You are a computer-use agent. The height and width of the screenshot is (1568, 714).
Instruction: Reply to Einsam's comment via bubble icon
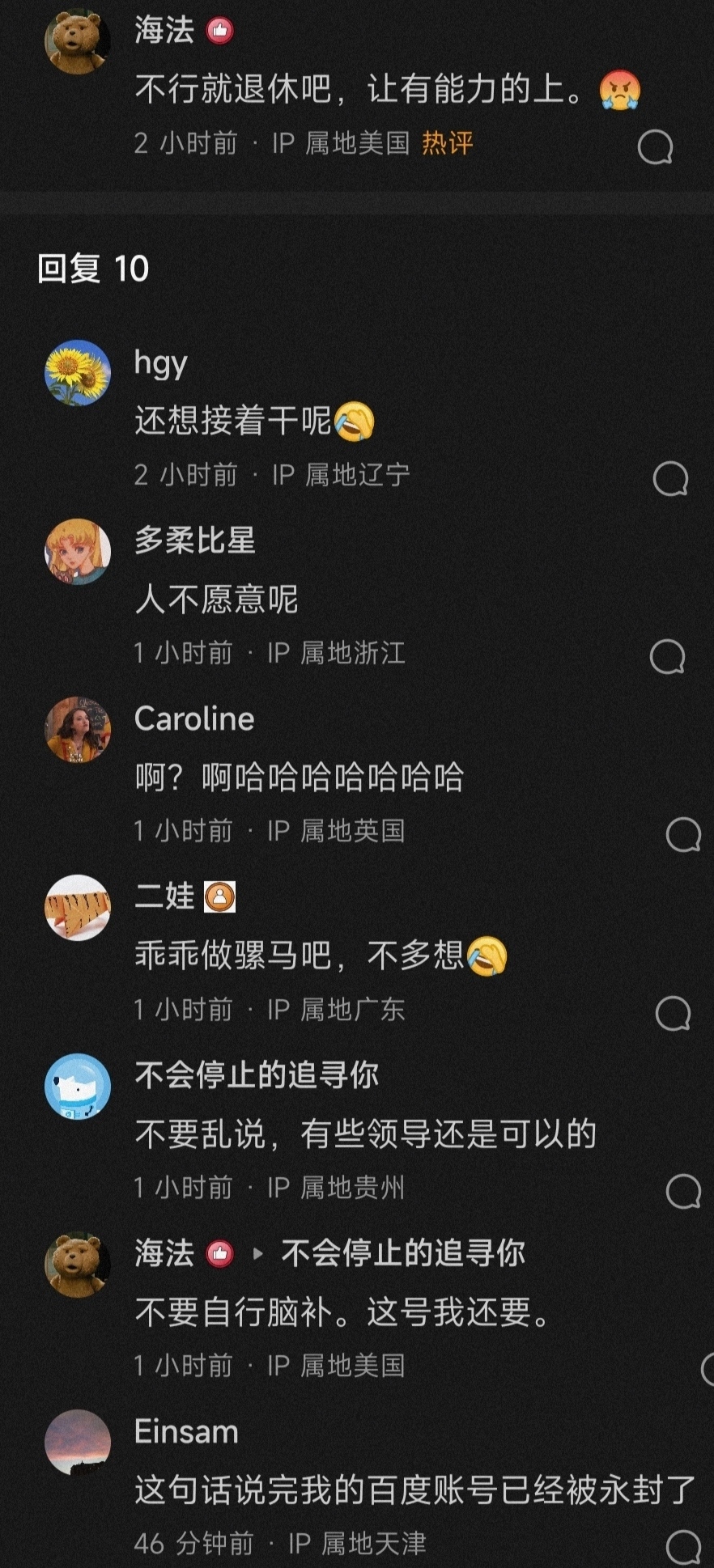[683, 1546]
